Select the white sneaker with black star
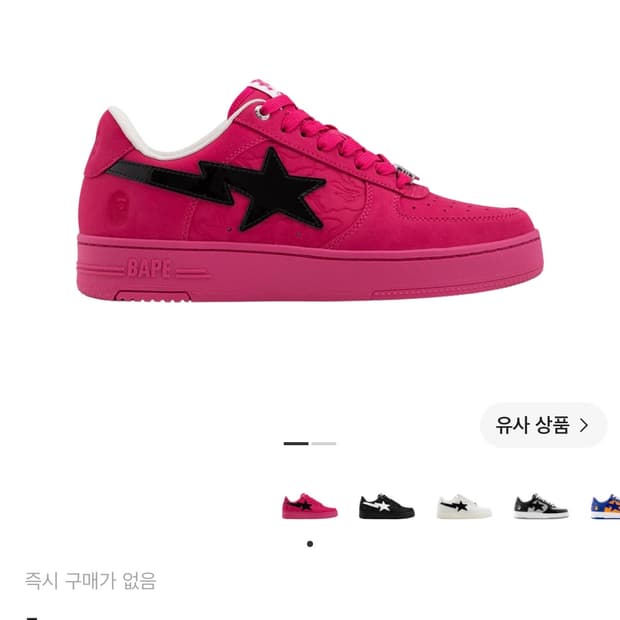Viewport: 620px width, 620px height. [464, 506]
